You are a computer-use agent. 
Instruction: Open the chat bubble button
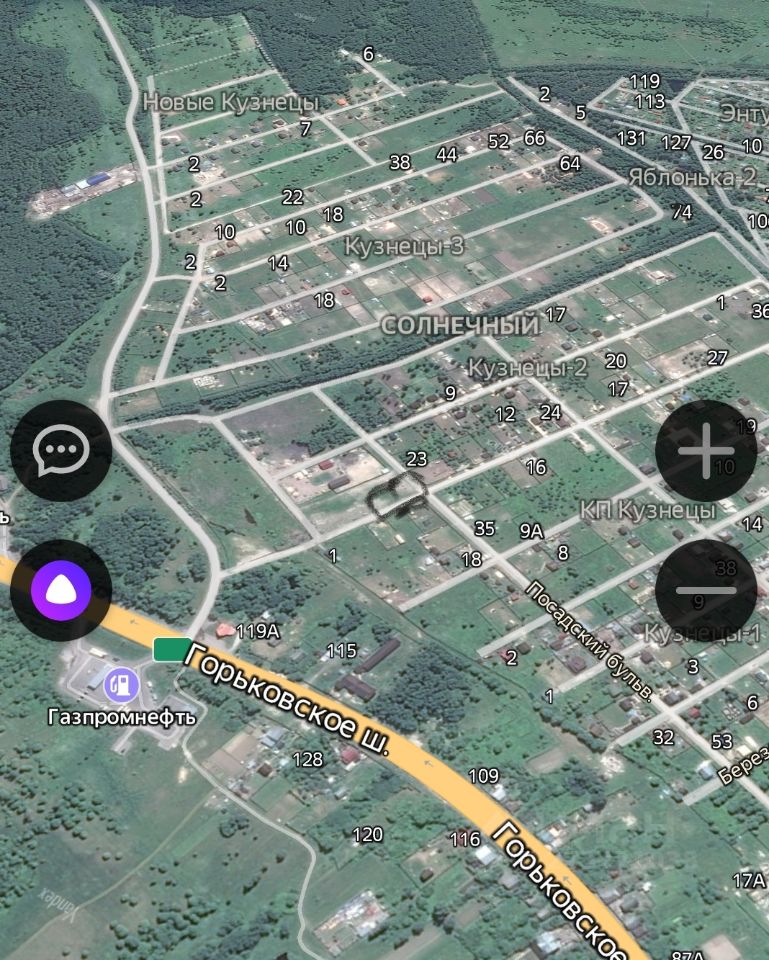[61, 451]
